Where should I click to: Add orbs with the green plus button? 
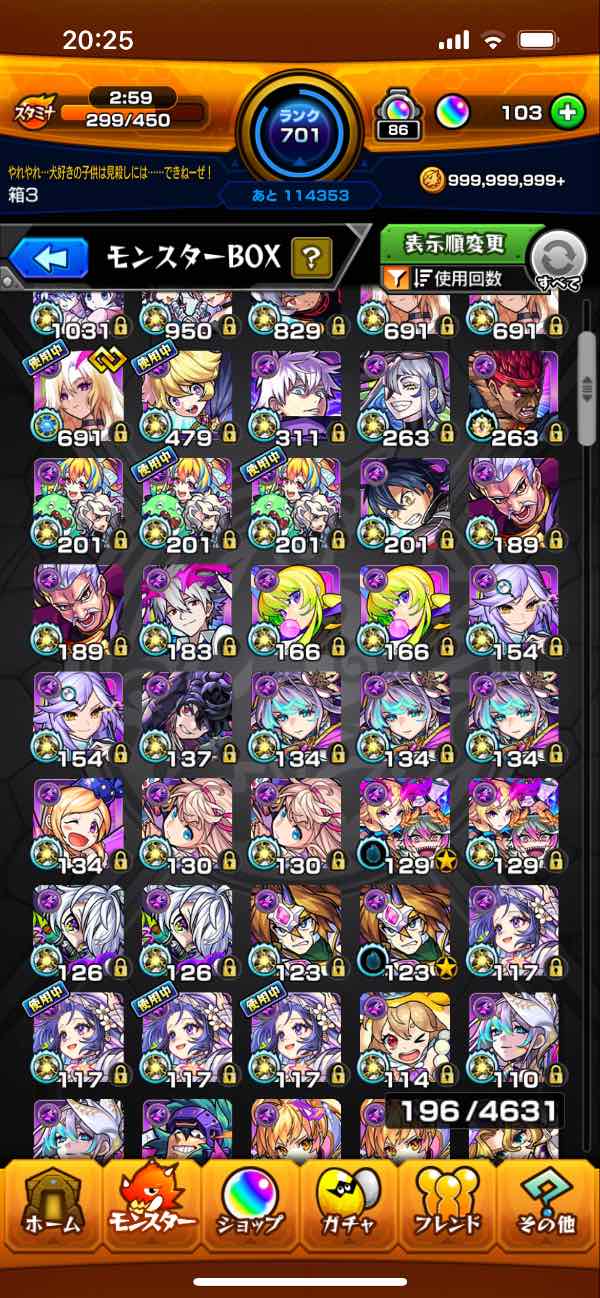tap(565, 113)
